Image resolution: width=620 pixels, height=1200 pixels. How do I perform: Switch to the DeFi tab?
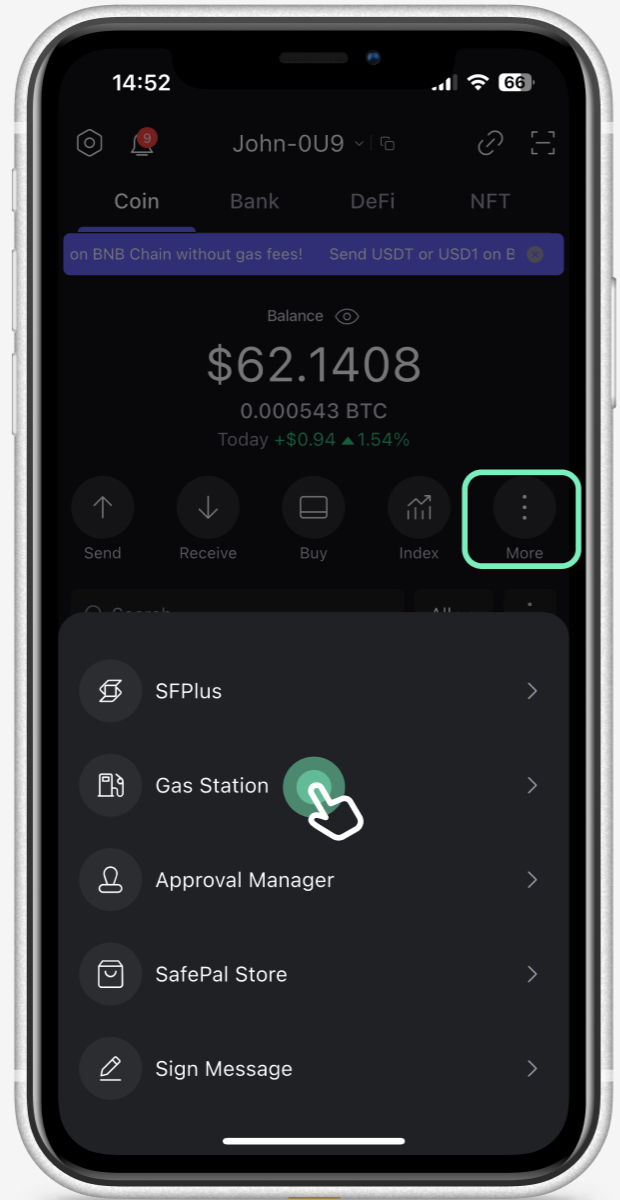372,201
